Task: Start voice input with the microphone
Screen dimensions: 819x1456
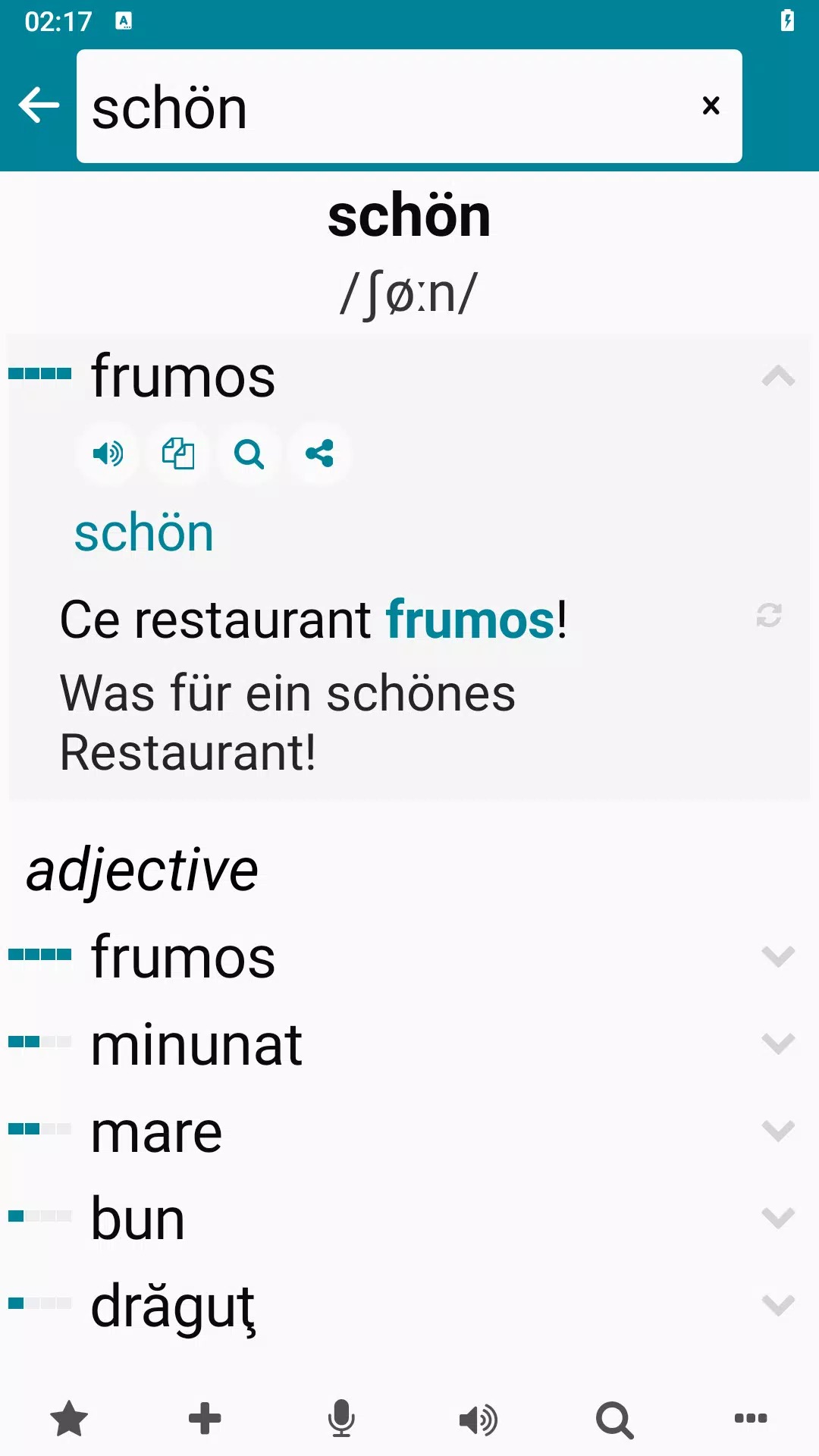Action: (x=341, y=1419)
